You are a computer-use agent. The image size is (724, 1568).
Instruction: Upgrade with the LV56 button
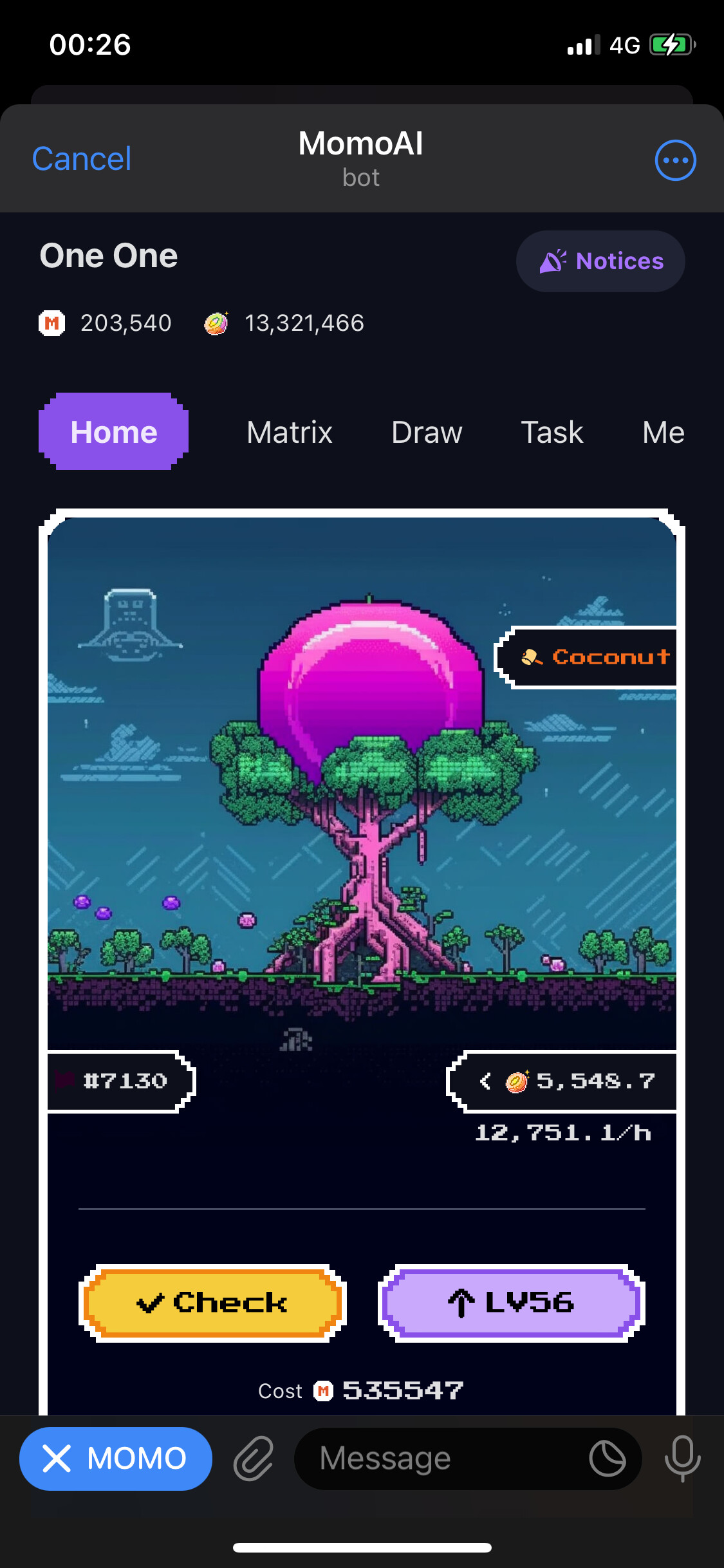(512, 1303)
